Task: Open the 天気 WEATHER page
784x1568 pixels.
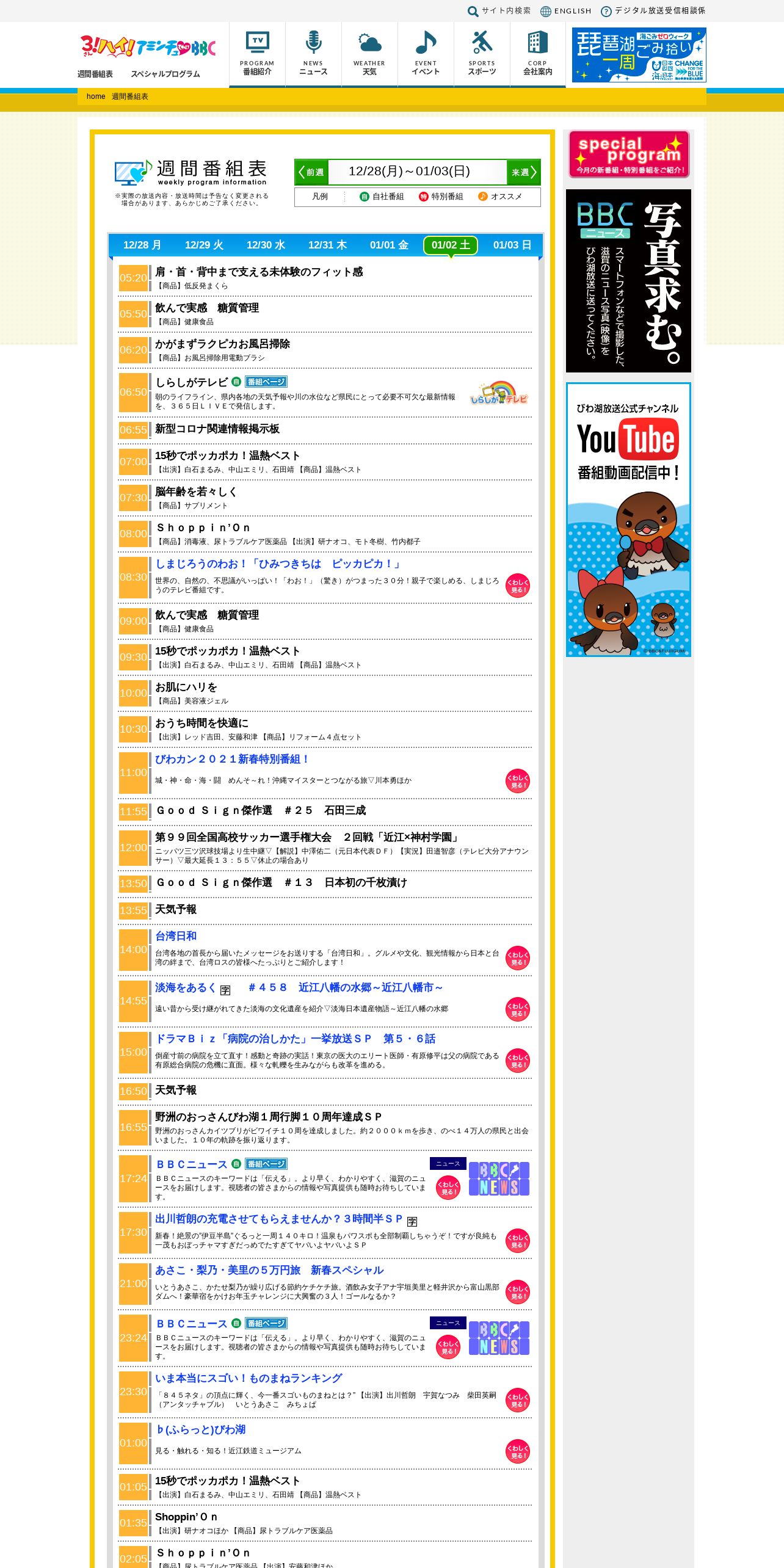Action: click(369, 54)
